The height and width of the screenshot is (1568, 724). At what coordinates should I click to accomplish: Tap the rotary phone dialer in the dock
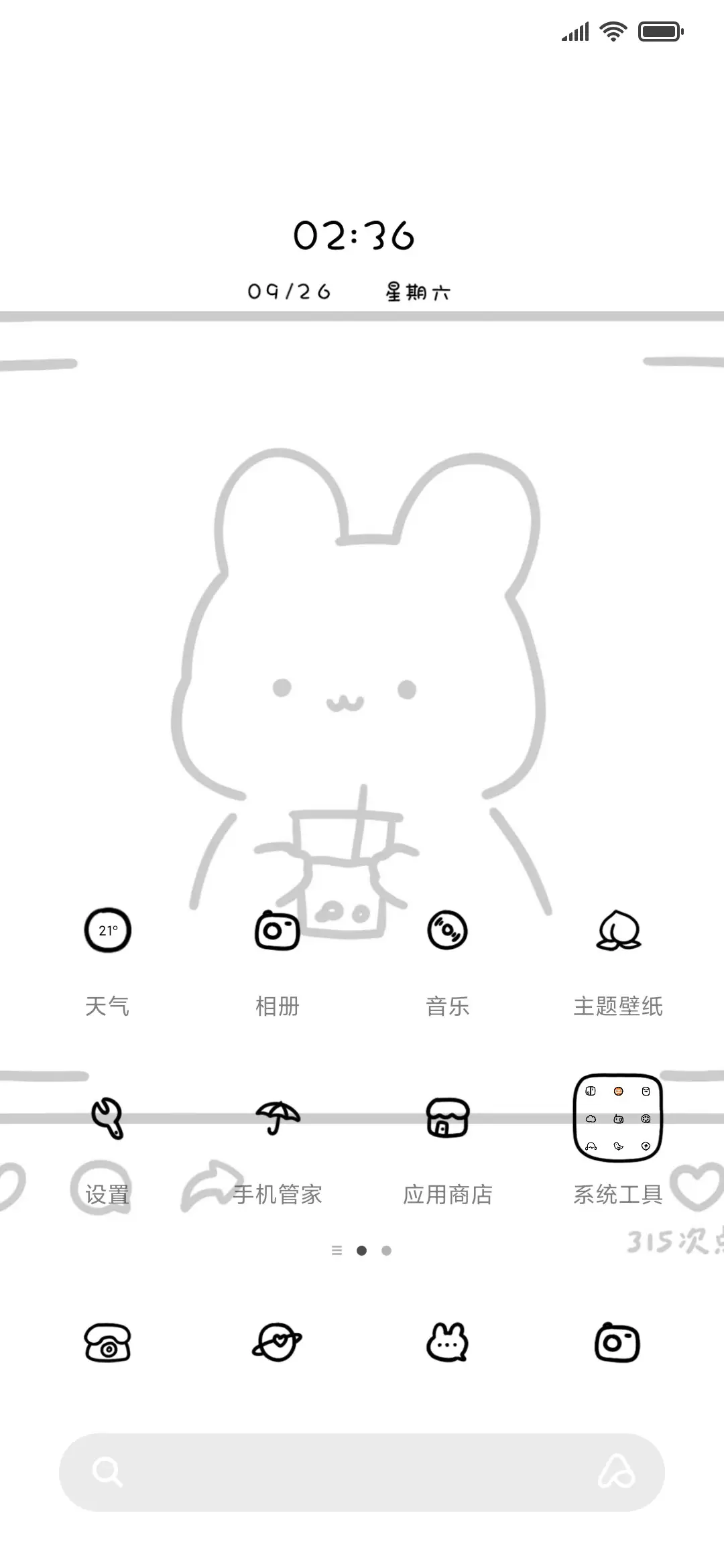coord(107,1342)
